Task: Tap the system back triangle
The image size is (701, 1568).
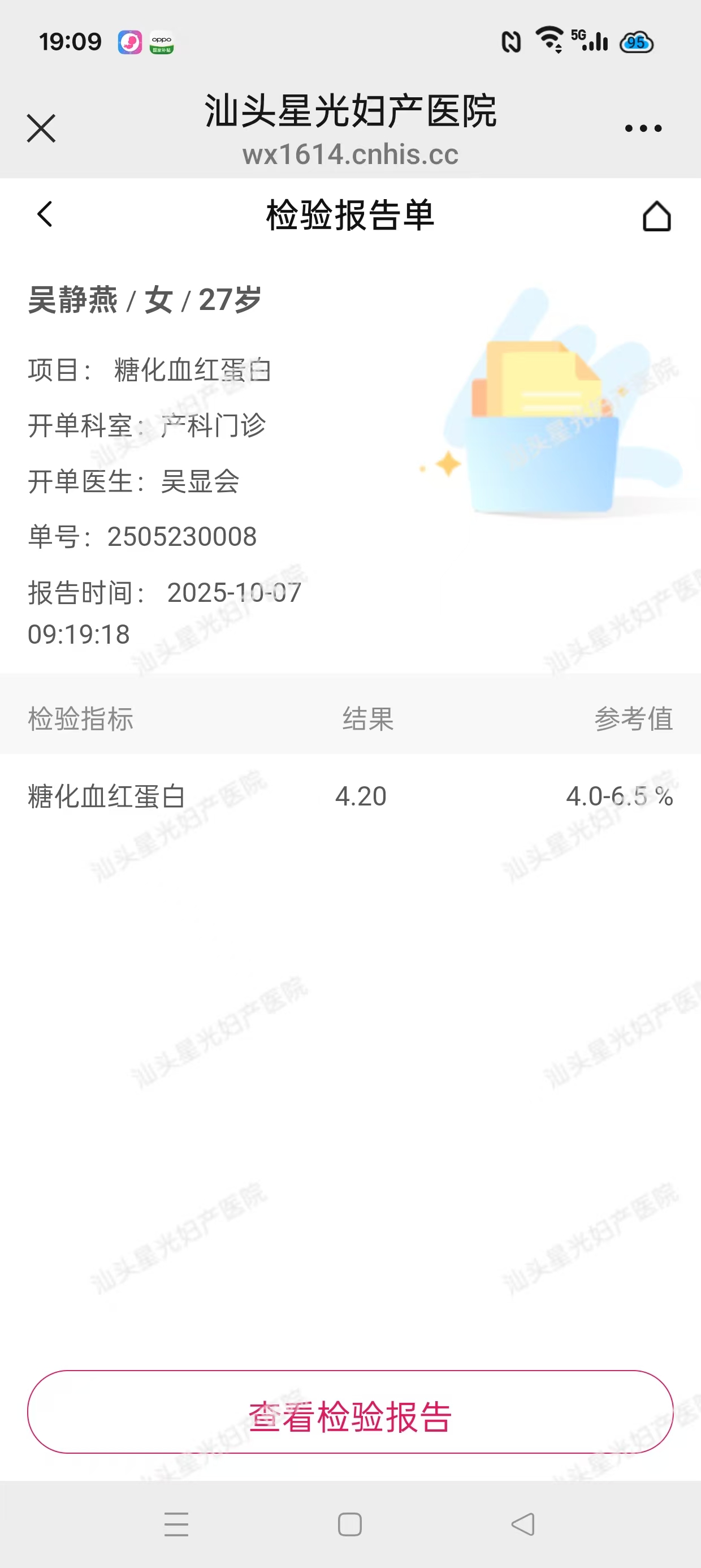Action: click(x=523, y=1524)
